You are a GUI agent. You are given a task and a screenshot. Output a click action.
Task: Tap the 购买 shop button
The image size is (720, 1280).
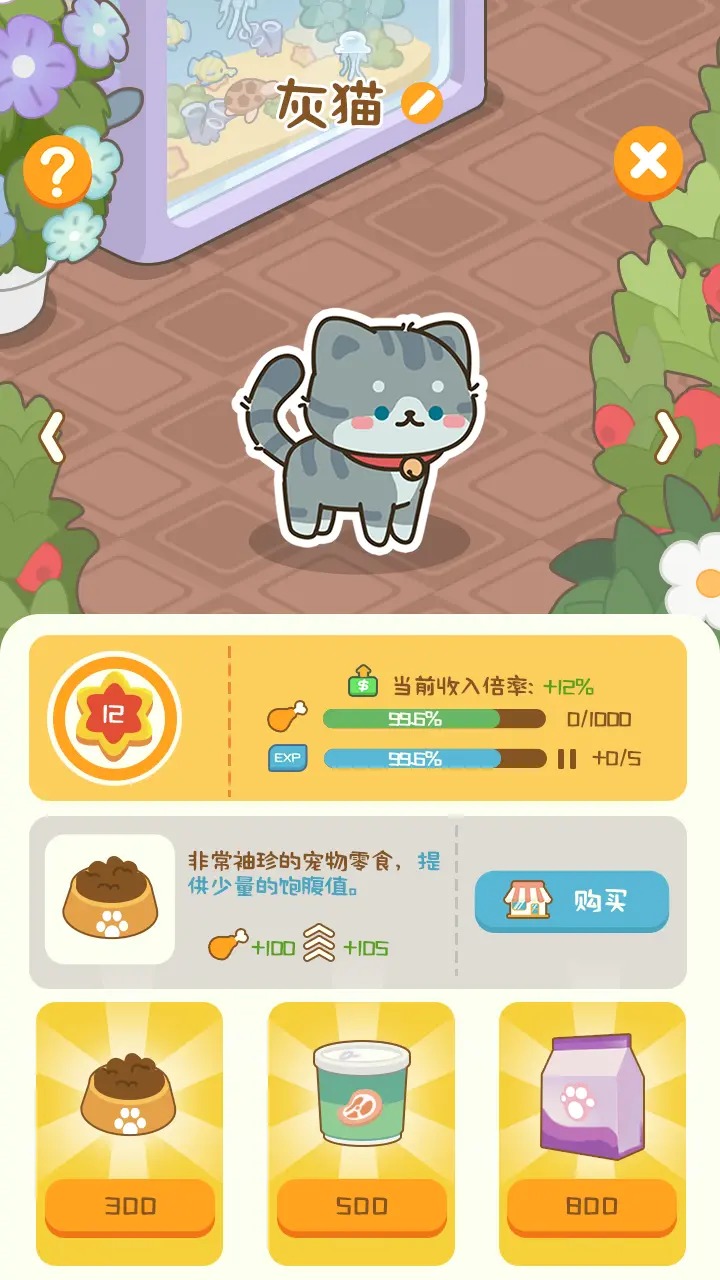[571, 901]
